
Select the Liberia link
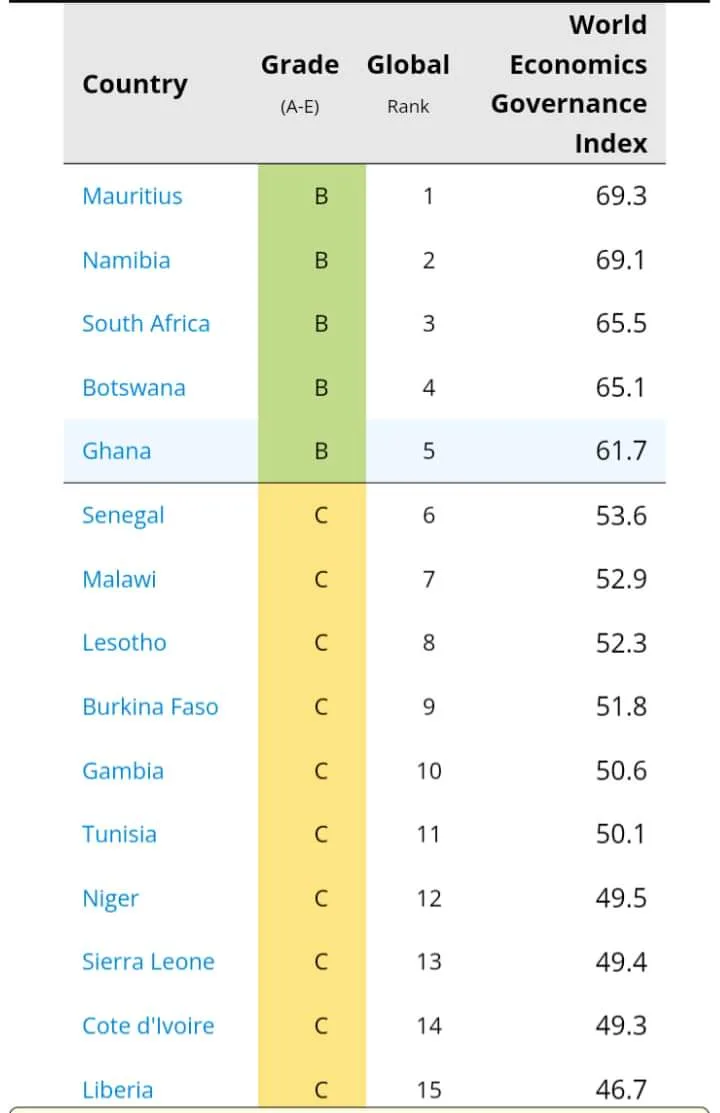[117, 1089]
